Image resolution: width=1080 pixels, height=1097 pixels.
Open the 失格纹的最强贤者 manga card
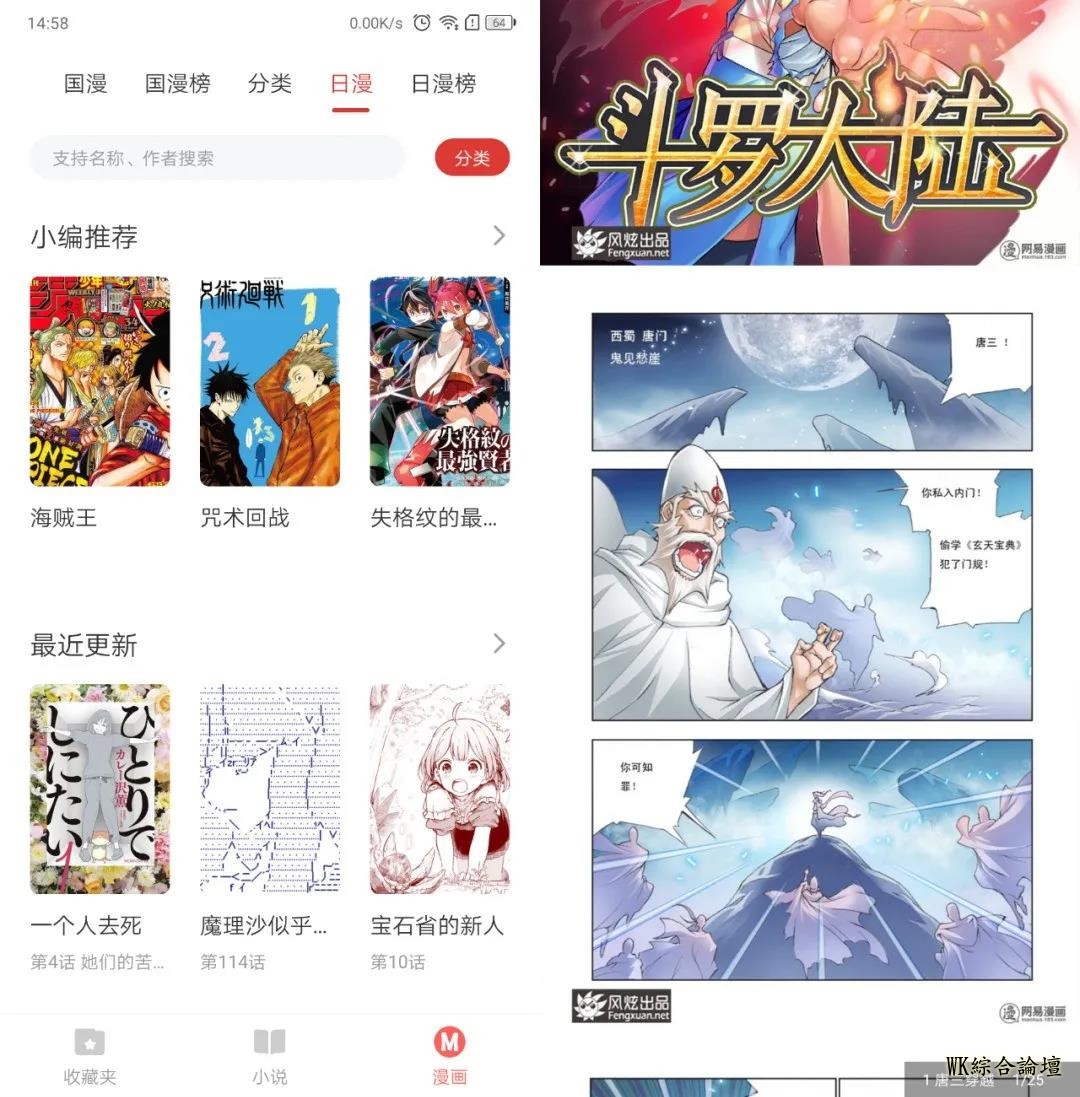[x=440, y=381]
